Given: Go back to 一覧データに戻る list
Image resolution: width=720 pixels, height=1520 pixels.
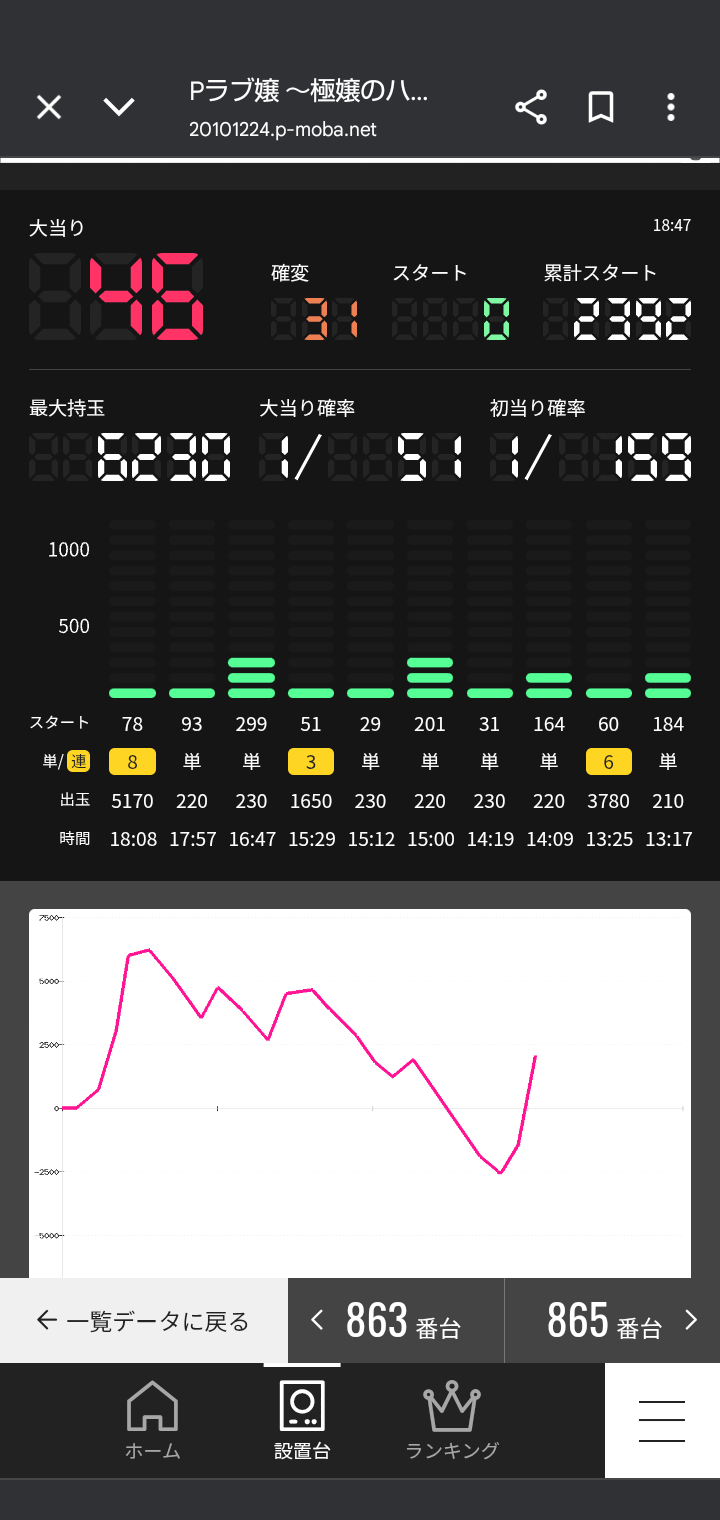Looking at the screenshot, I should (x=143, y=1321).
